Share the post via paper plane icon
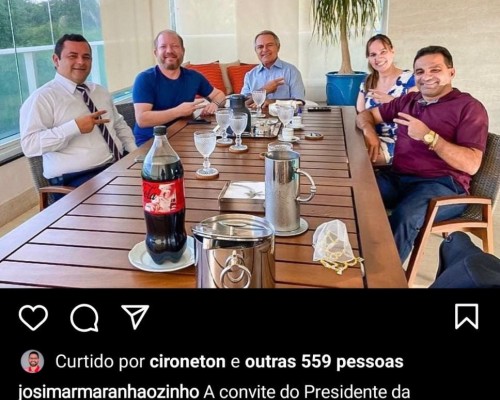 coord(135,317)
